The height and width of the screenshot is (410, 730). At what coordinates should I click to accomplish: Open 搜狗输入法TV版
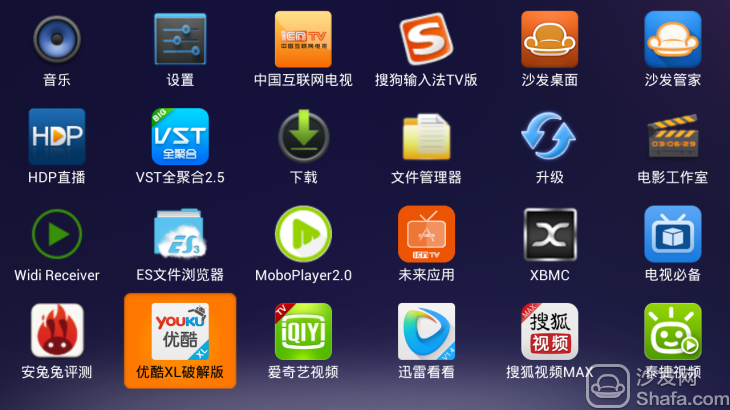(426, 40)
